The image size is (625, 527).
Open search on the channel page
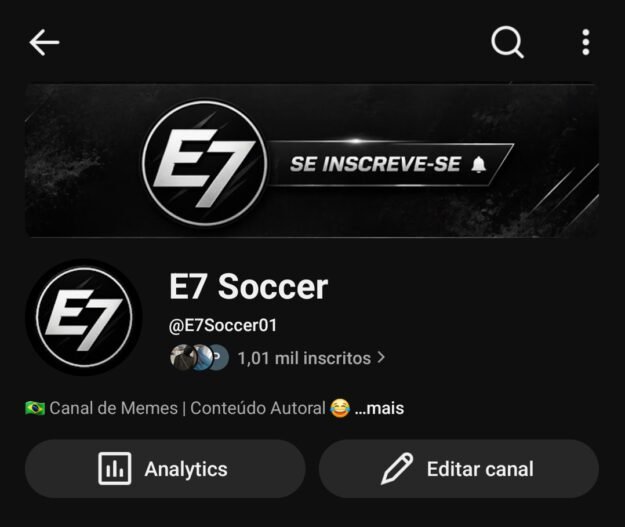[507, 42]
